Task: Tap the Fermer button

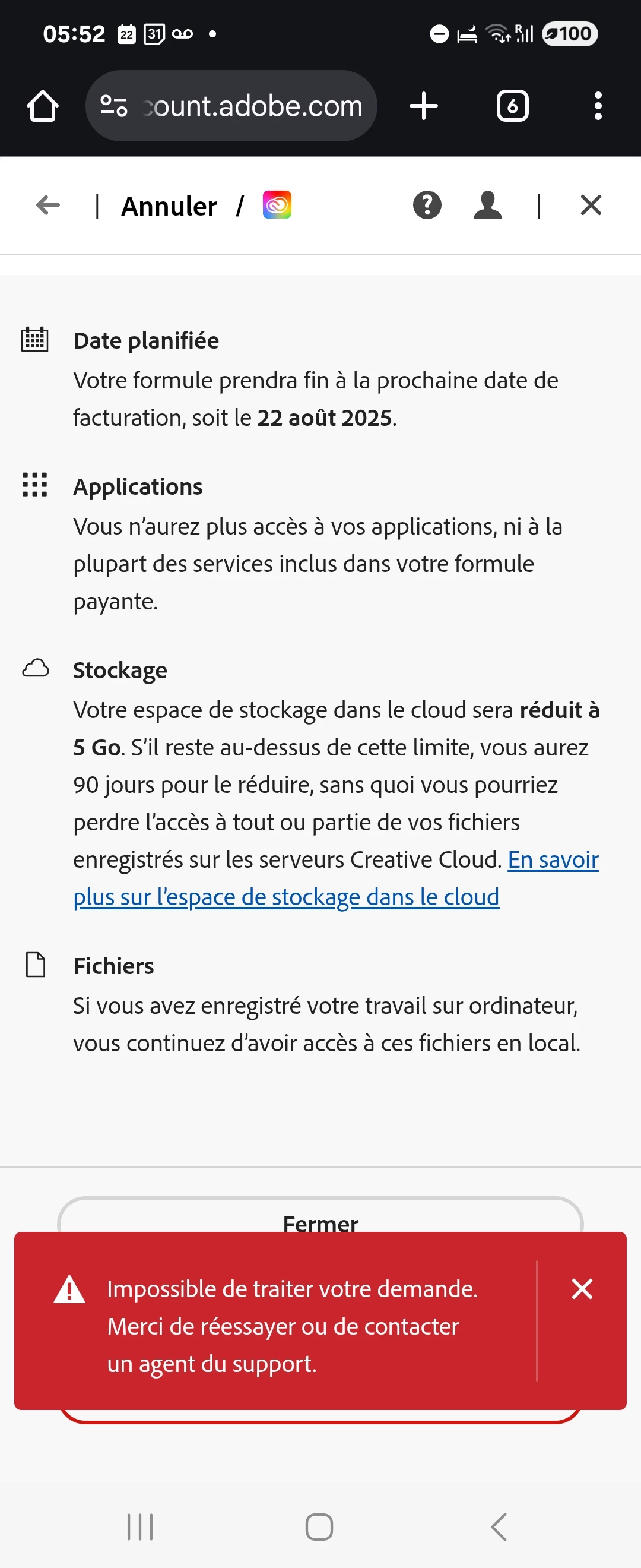Action: 320,1216
